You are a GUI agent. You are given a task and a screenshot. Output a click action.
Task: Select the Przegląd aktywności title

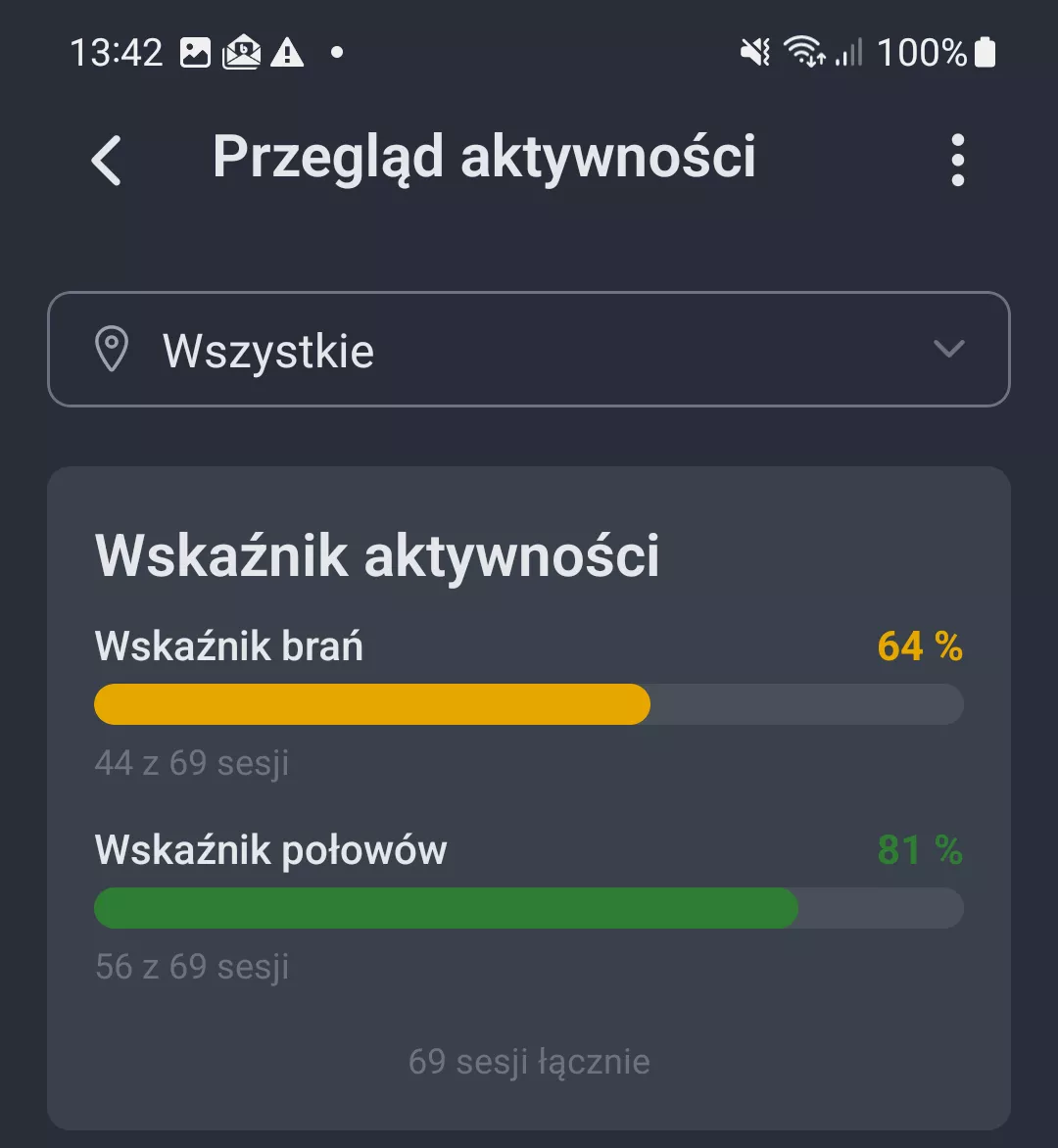tap(484, 157)
